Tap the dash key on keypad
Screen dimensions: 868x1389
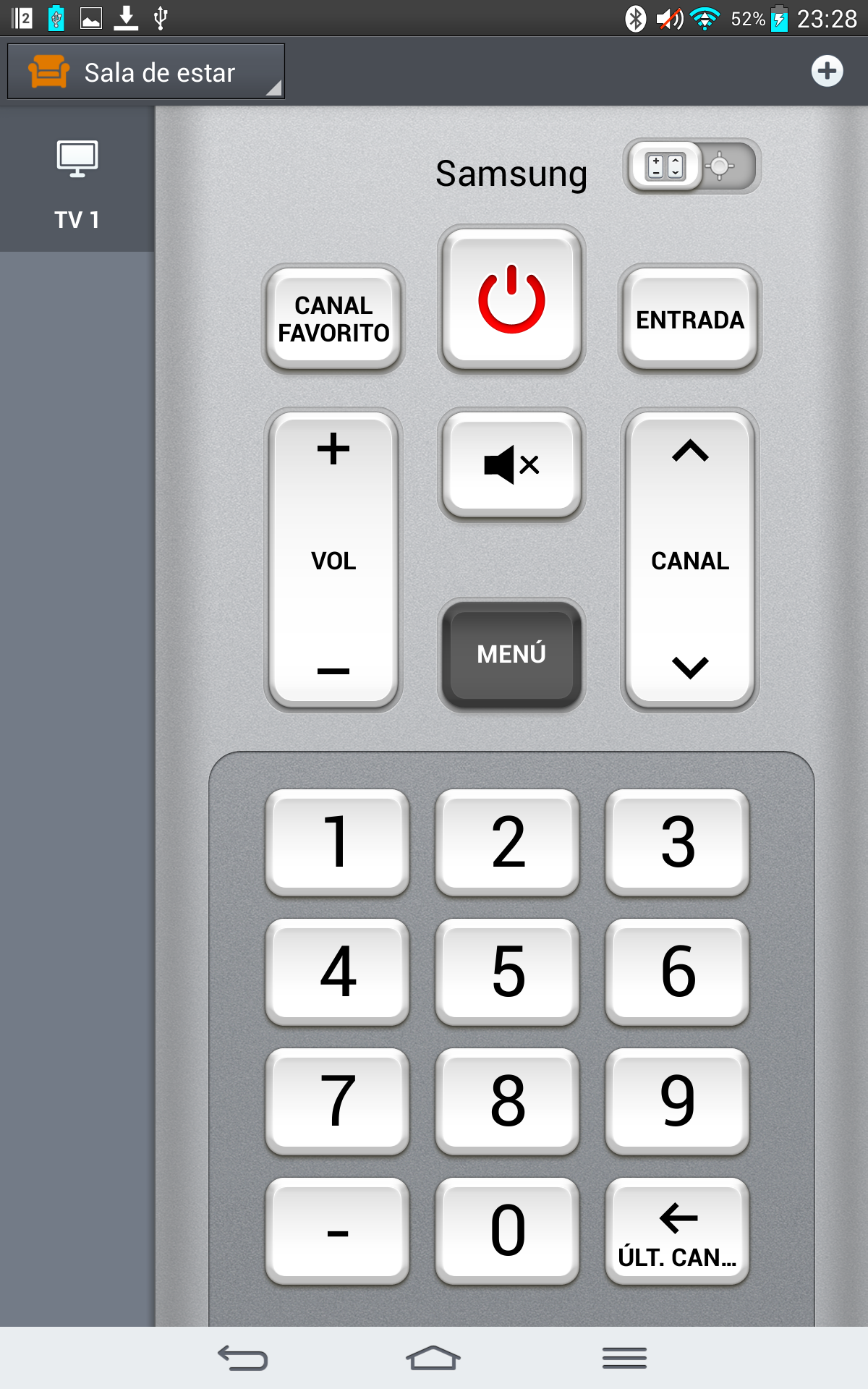click(x=337, y=1231)
